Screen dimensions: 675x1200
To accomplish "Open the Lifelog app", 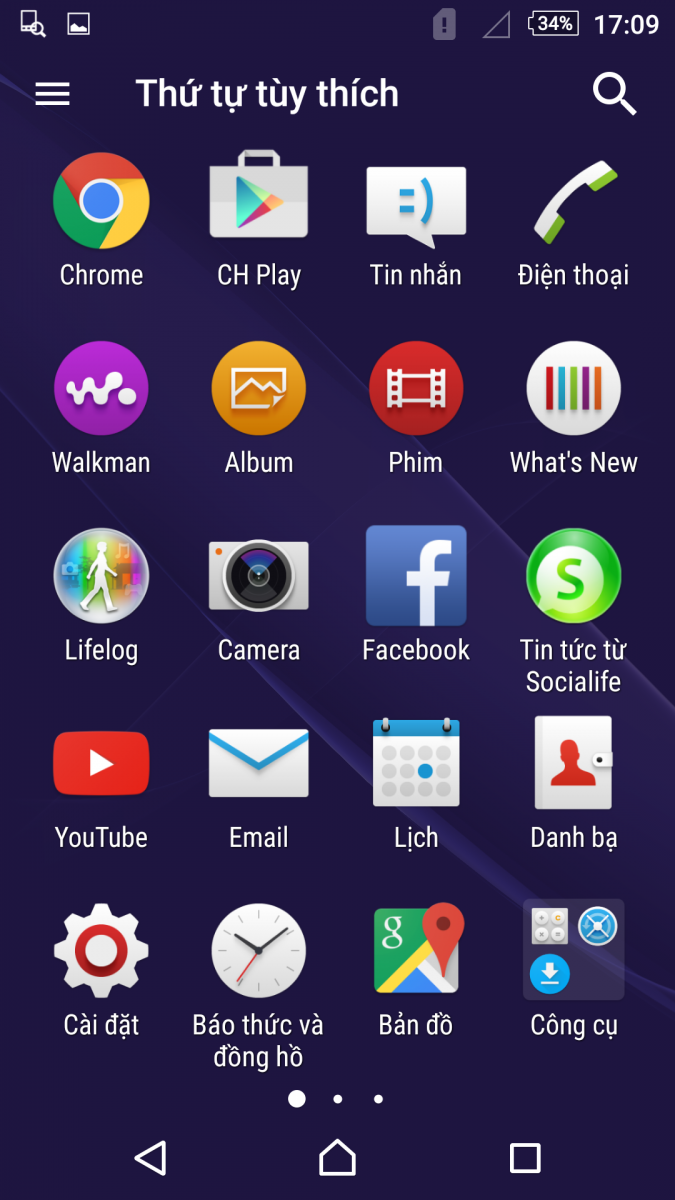I will pos(101,576).
